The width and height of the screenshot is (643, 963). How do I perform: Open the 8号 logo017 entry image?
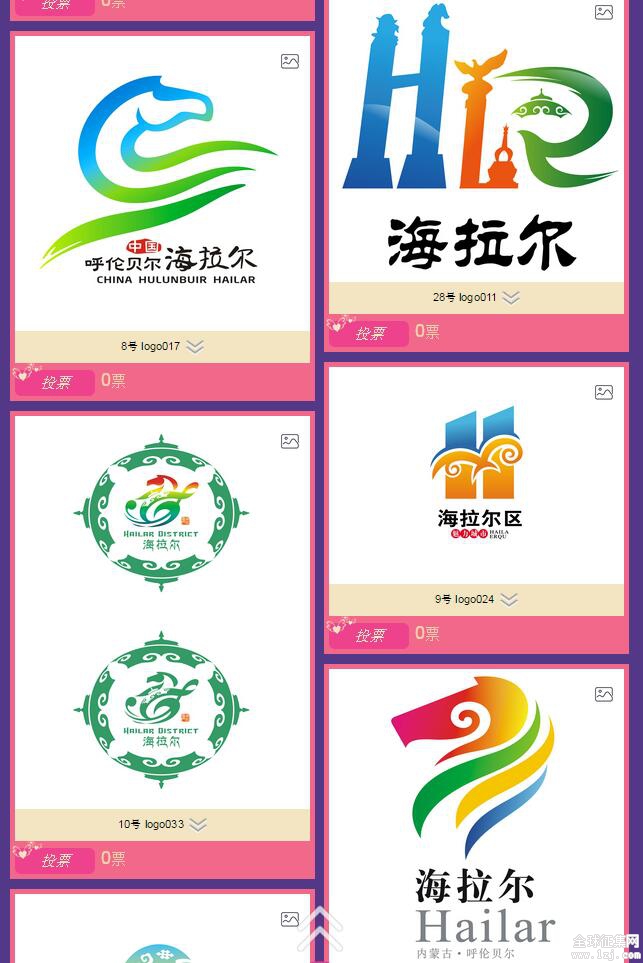(x=162, y=185)
